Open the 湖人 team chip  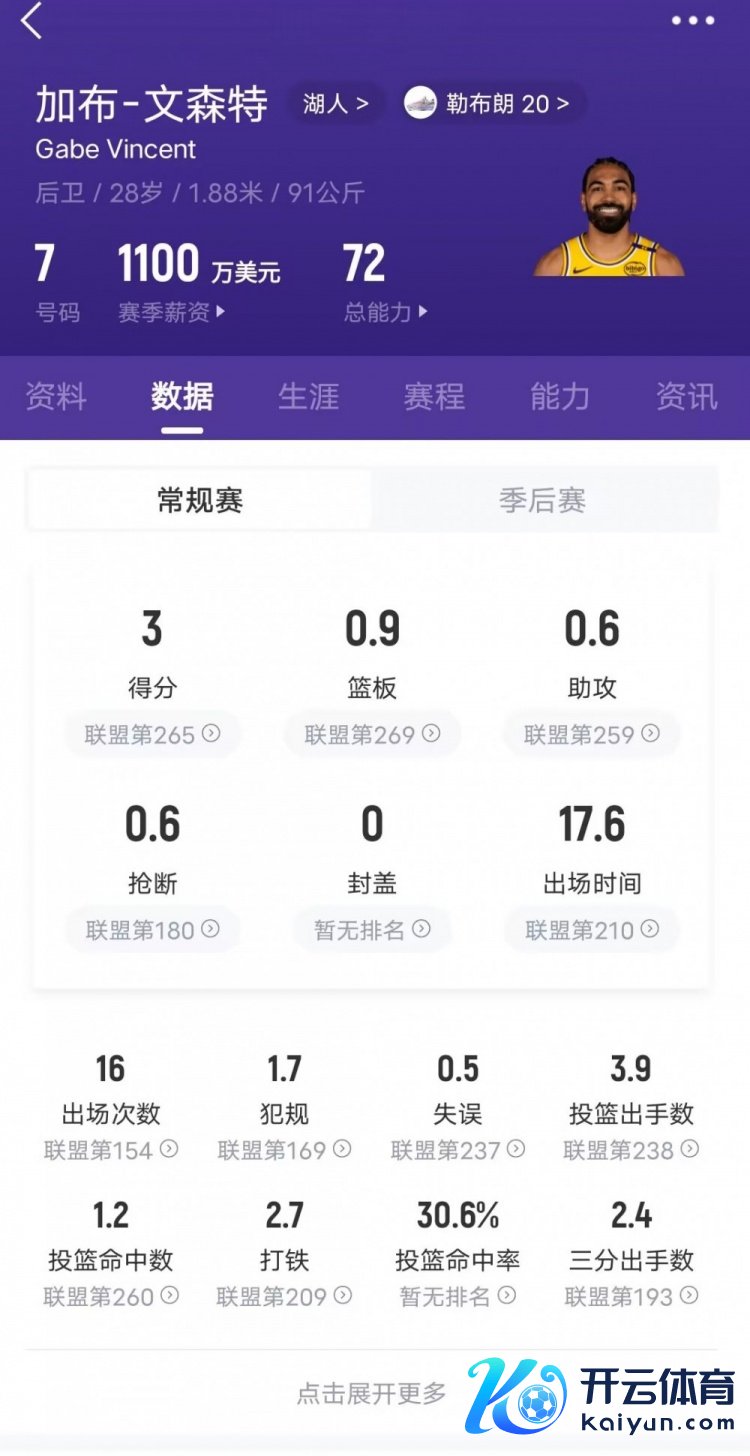[x=335, y=103]
